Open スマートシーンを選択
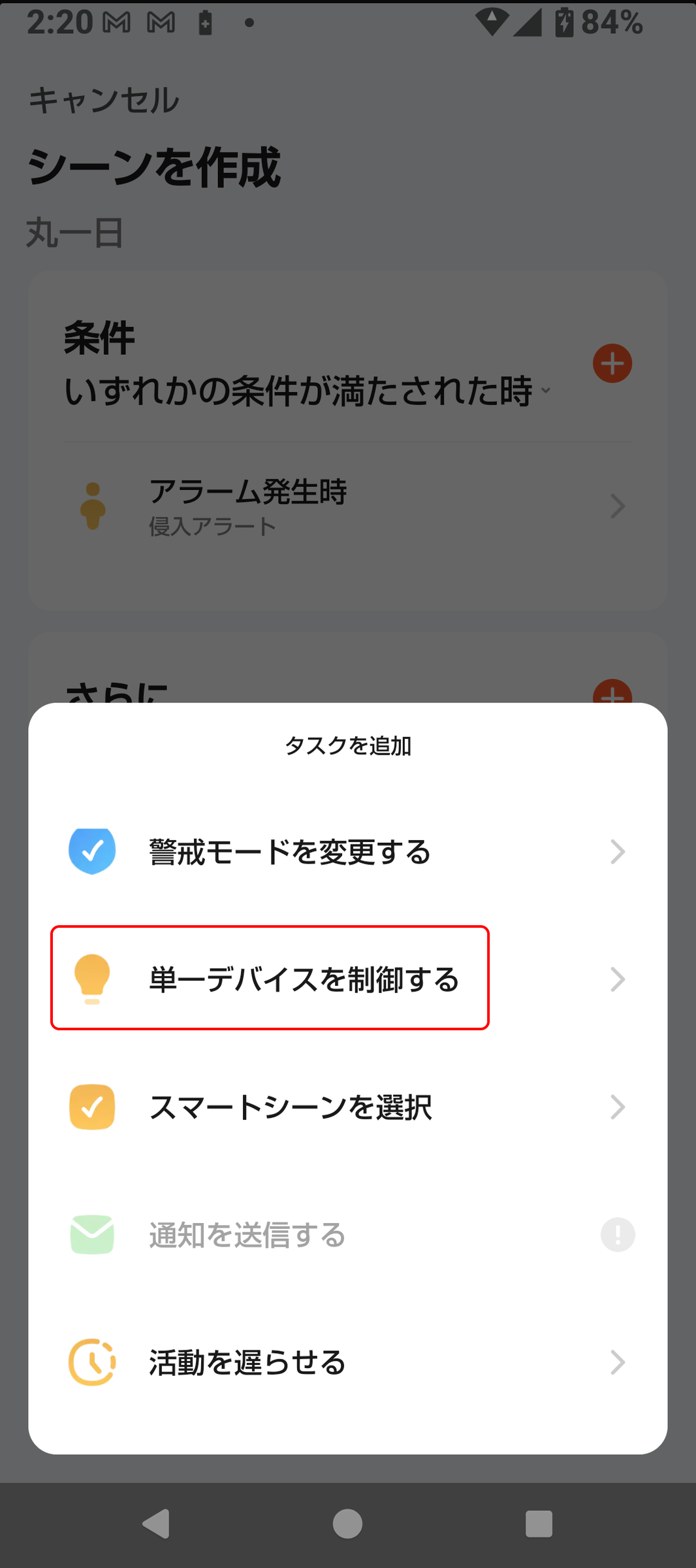This screenshot has height=1568, width=696. pos(347,1107)
